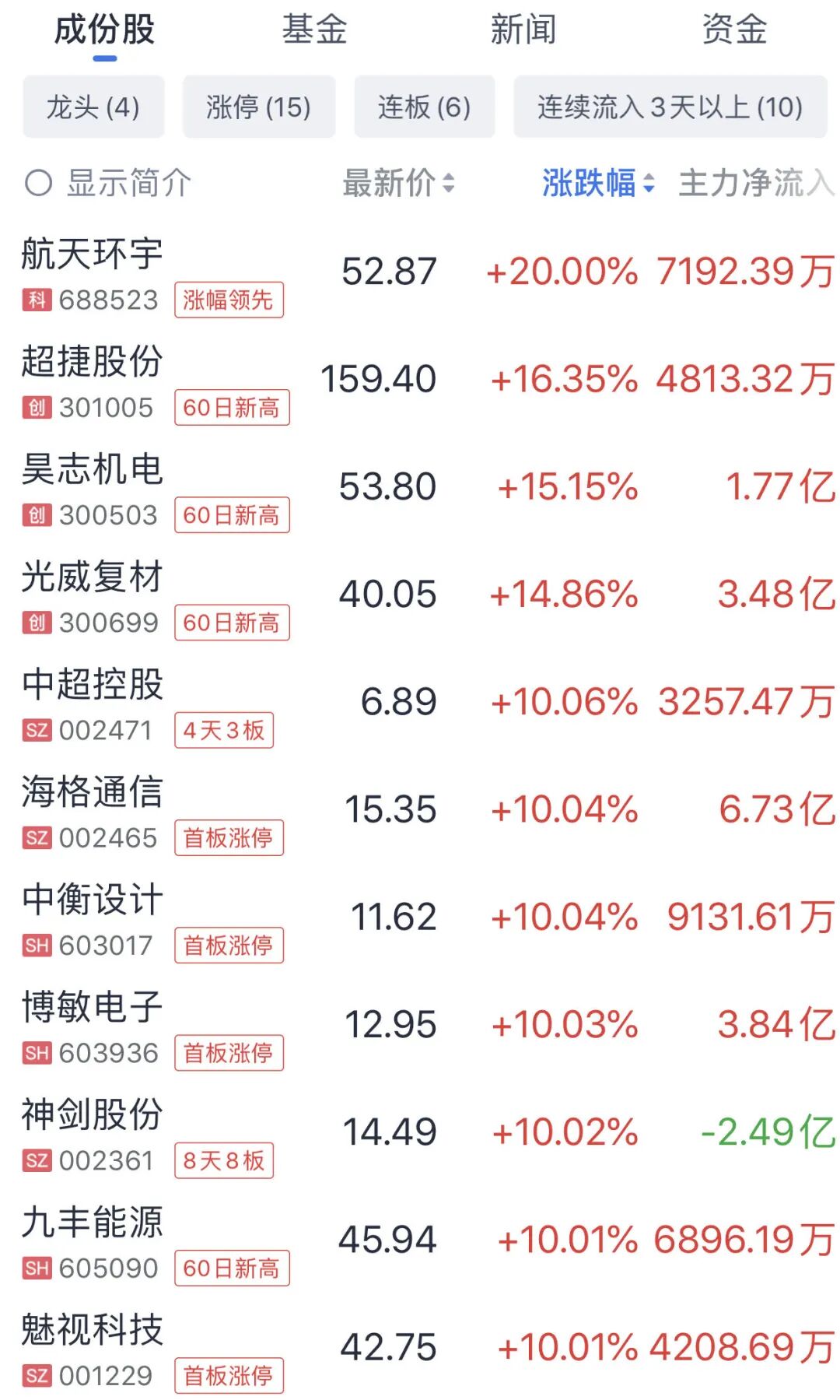Select the 九丰能源 stock
The width and height of the screenshot is (840, 1400).
pos(93,1222)
